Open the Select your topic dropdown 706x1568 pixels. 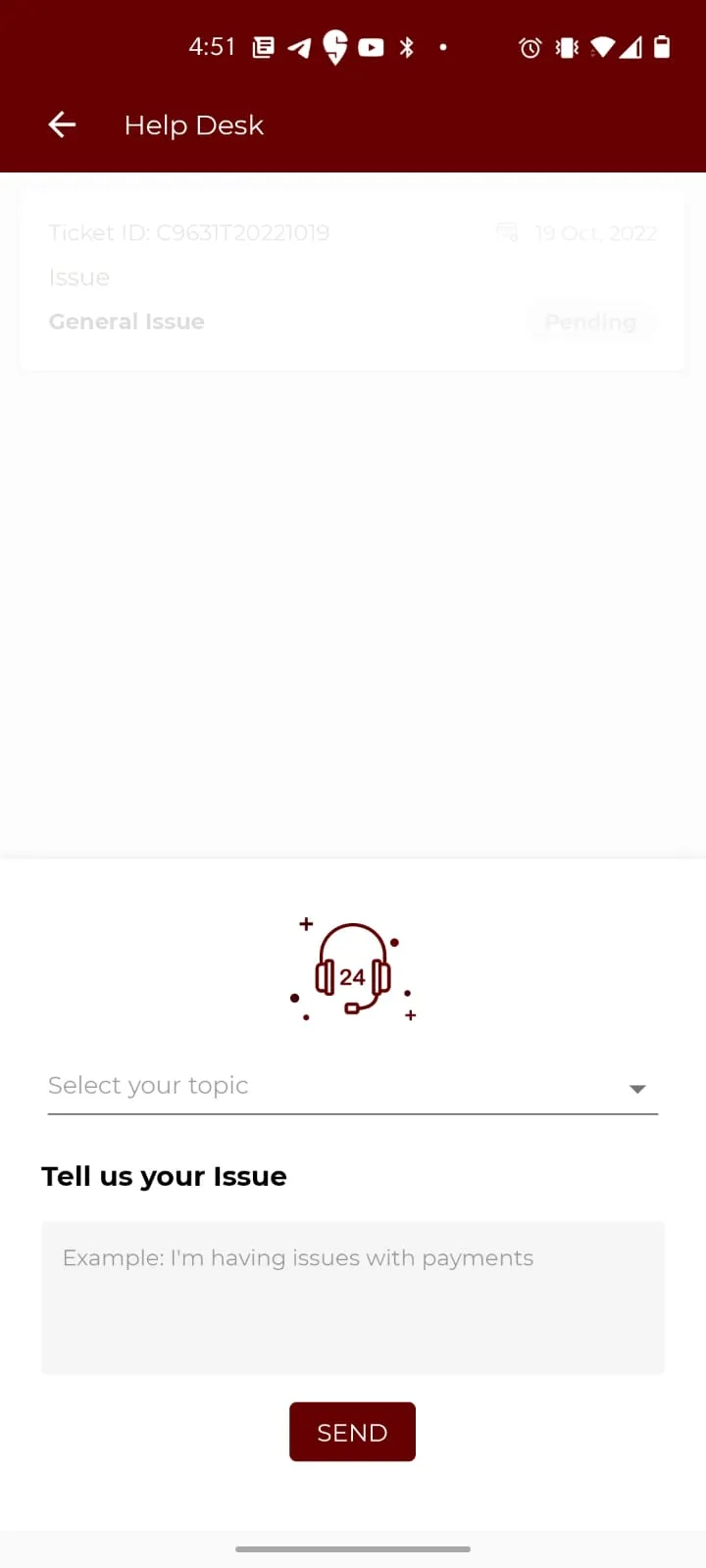(353, 1086)
